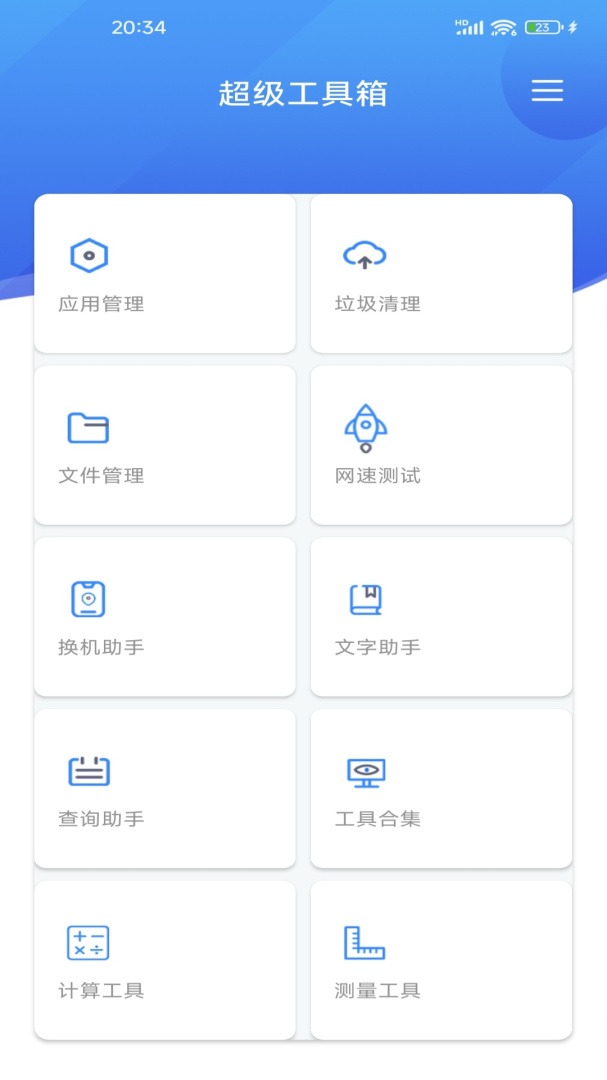Open the 应用管理 card

pyautogui.click(x=165, y=273)
